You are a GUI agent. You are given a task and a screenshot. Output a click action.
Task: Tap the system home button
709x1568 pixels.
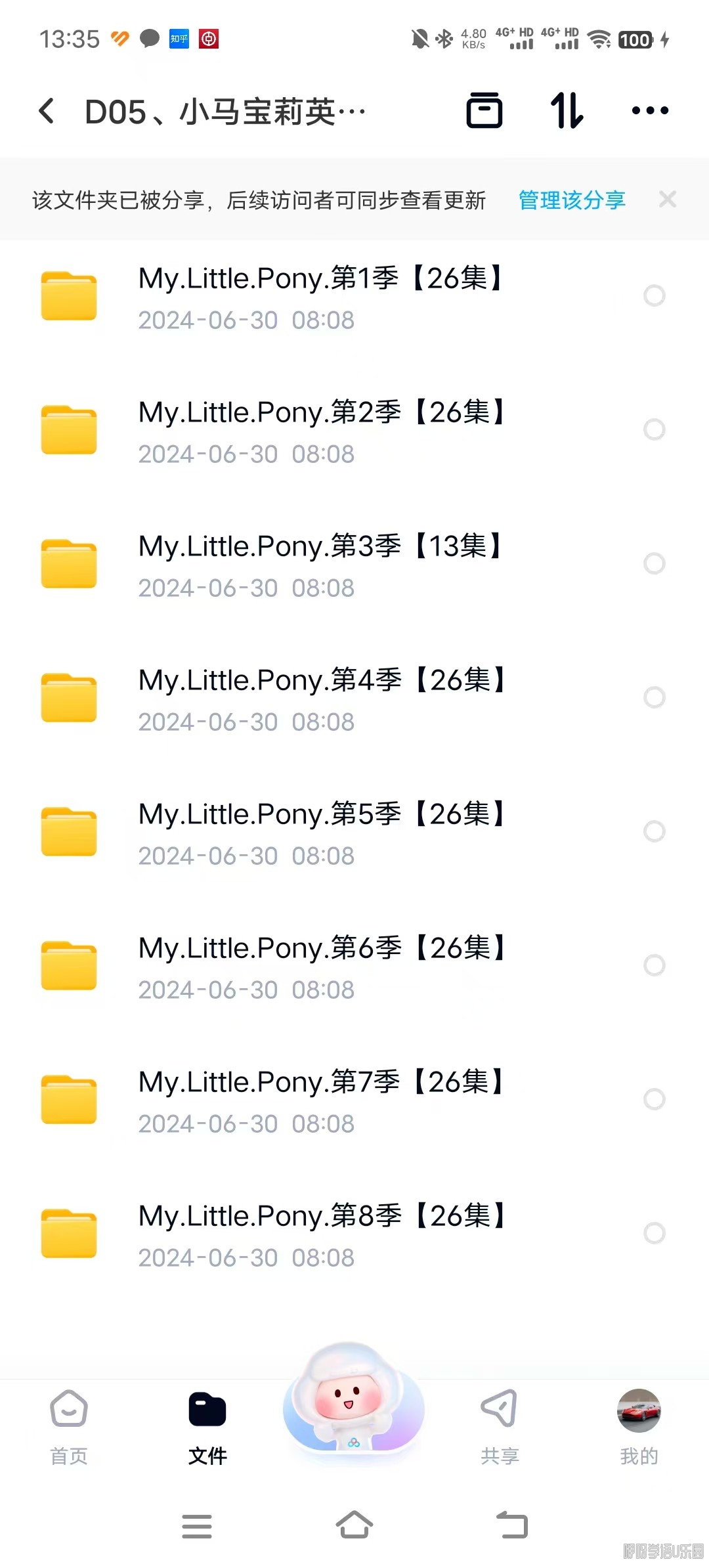tap(354, 1525)
